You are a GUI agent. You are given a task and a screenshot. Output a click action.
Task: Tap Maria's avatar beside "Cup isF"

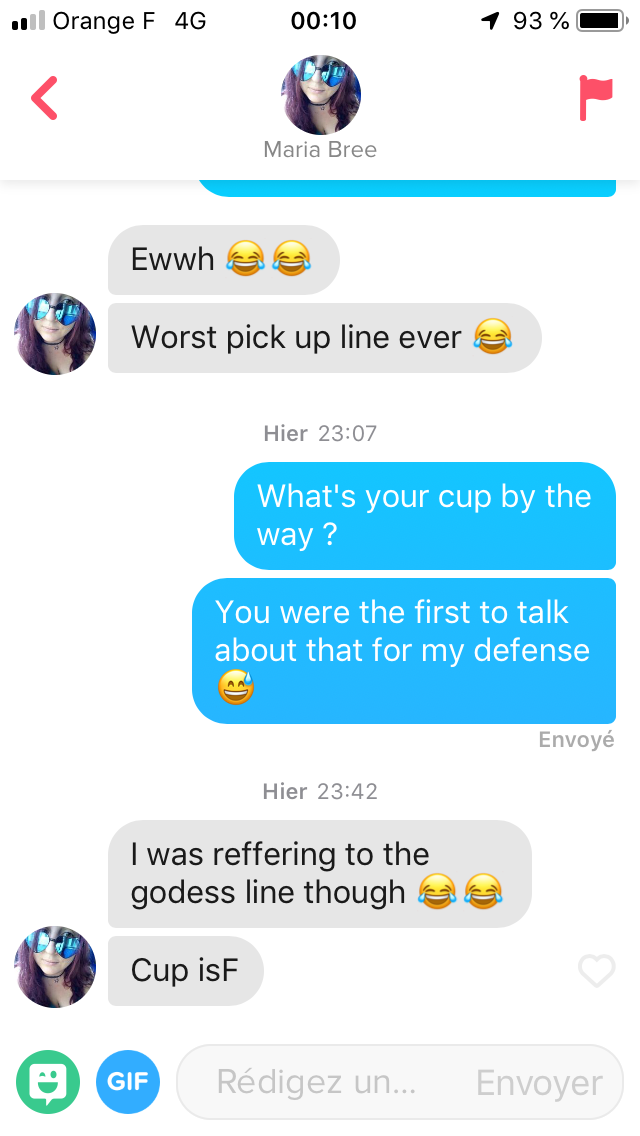(x=55, y=966)
